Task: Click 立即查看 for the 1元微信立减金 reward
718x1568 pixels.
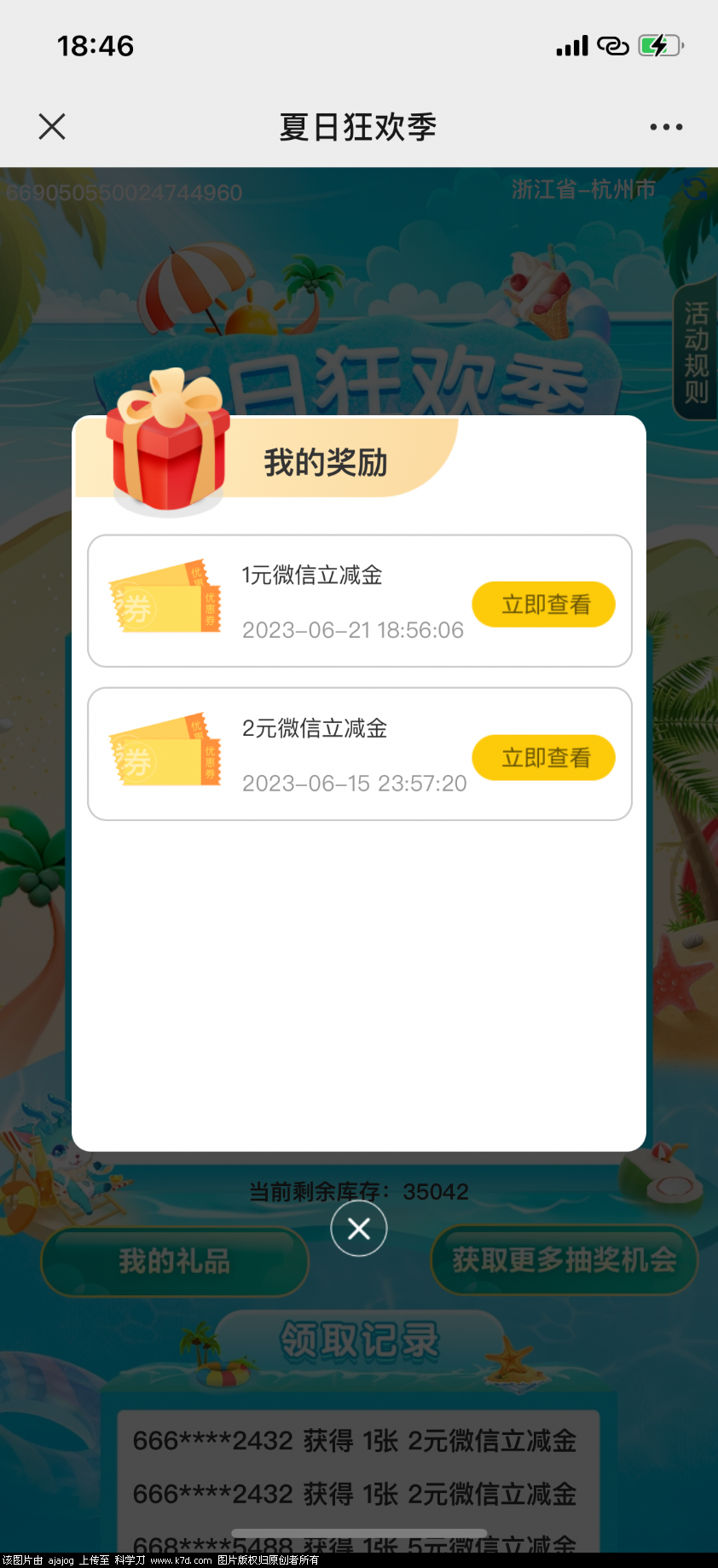Action: coord(543,604)
